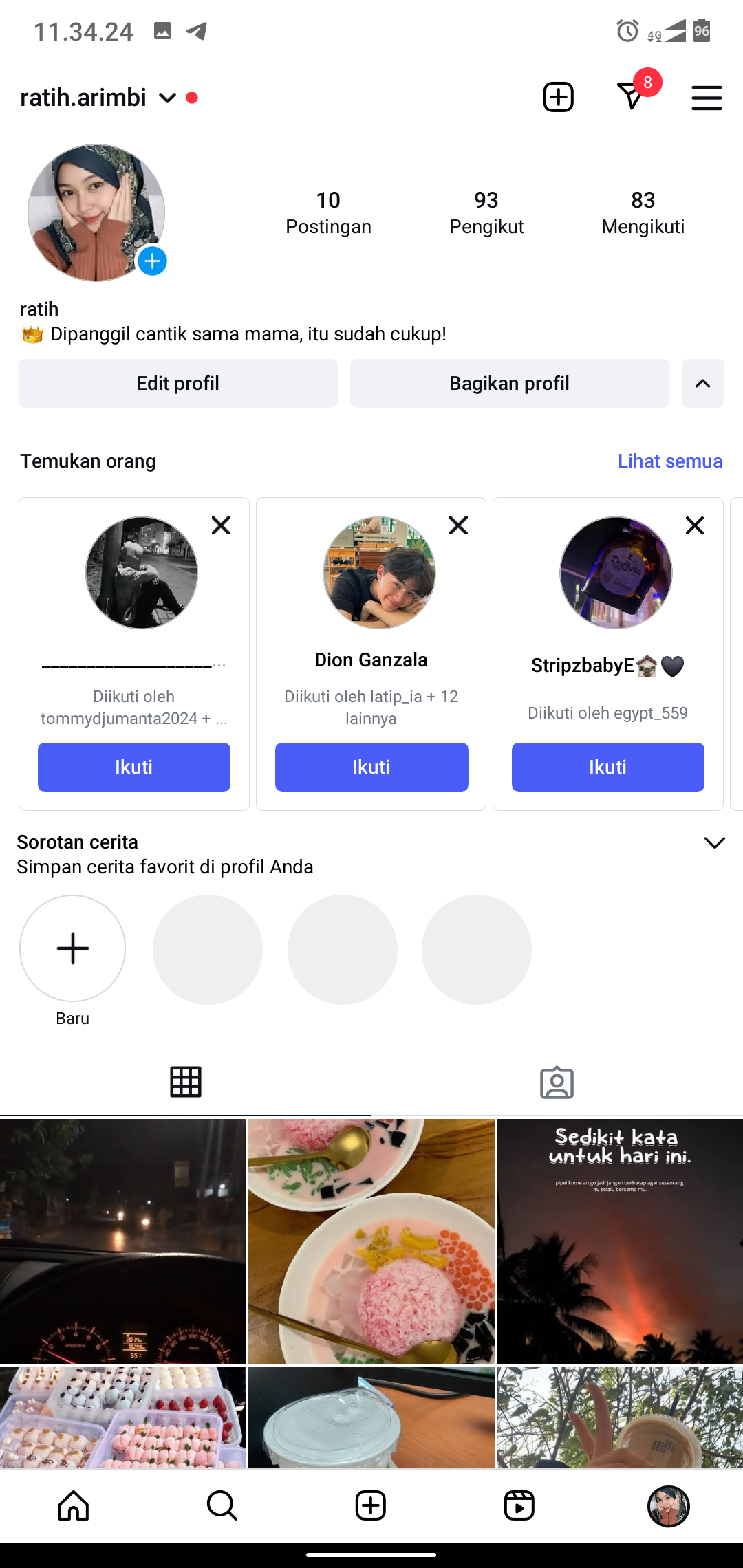
Task: Dismiss the StripzbabyE suggestion card
Action: (x=695, y=525)
